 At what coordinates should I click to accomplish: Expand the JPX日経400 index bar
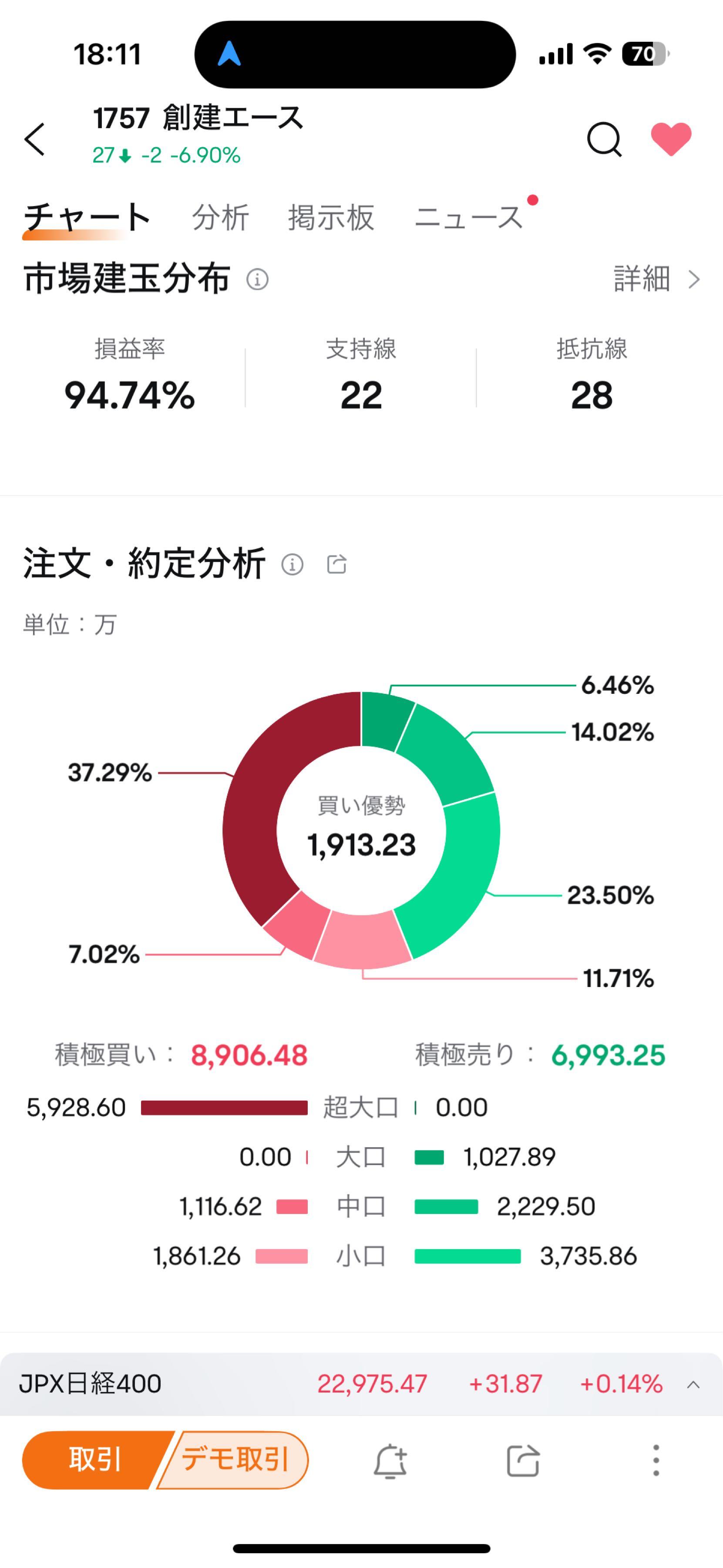693,1385
